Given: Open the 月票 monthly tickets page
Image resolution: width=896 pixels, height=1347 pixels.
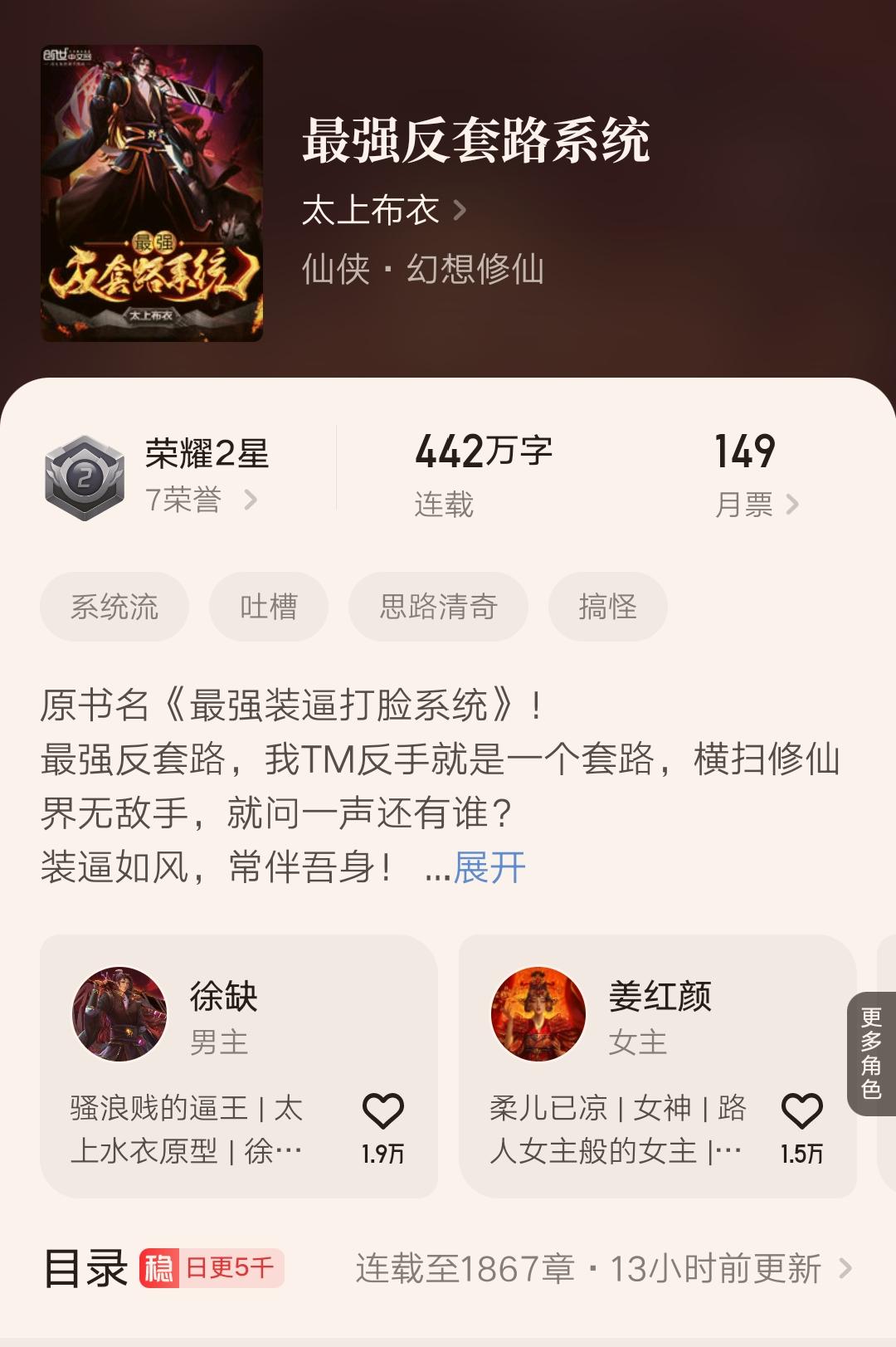Looking at the screenshot, I should pos(755,504).
